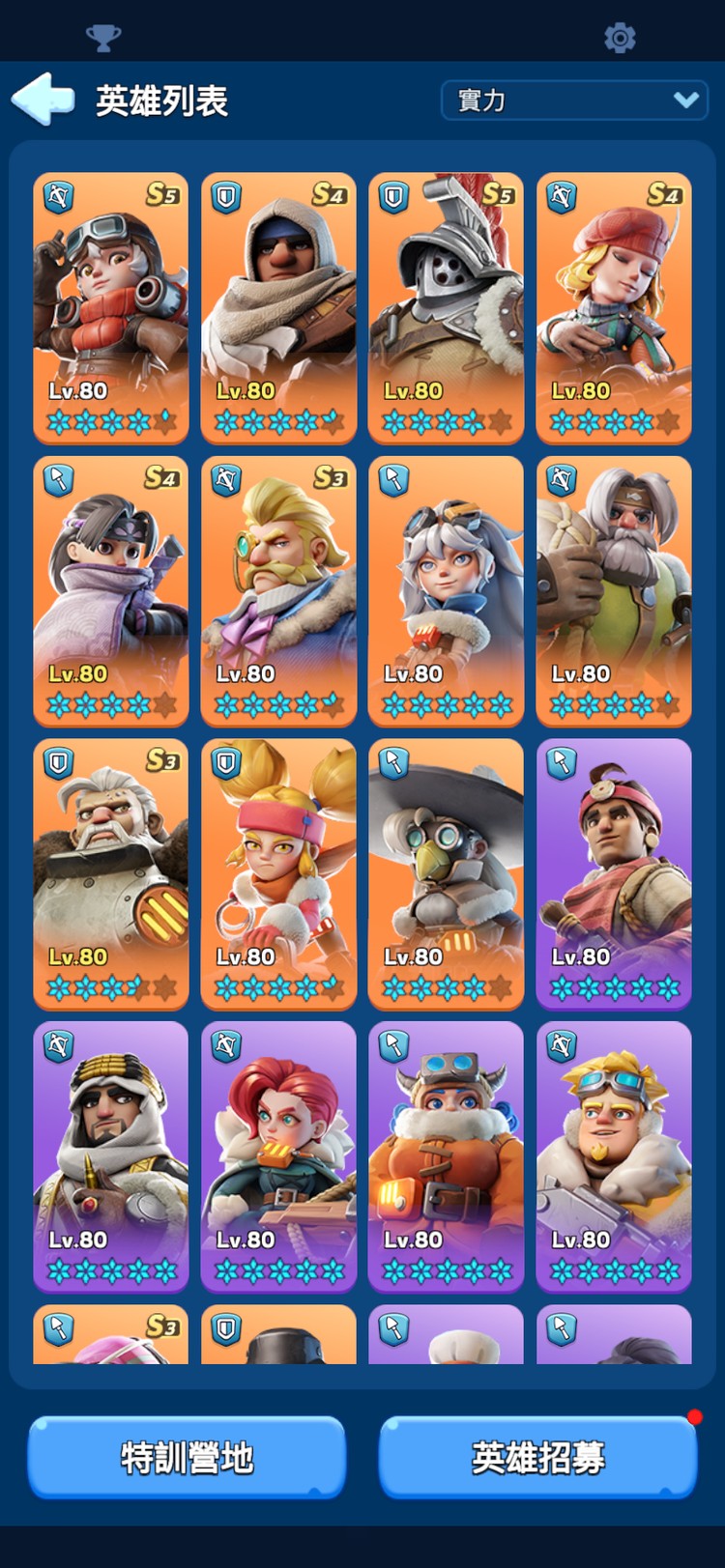Open 英雄招募 hero recruitment

coord(537,1457)
